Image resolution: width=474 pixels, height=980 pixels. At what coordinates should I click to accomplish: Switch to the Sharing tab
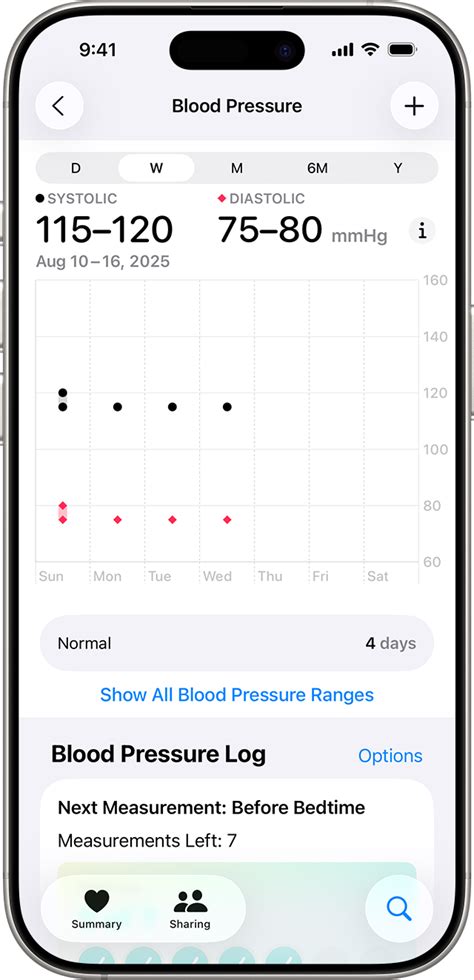tap(190, 909)
